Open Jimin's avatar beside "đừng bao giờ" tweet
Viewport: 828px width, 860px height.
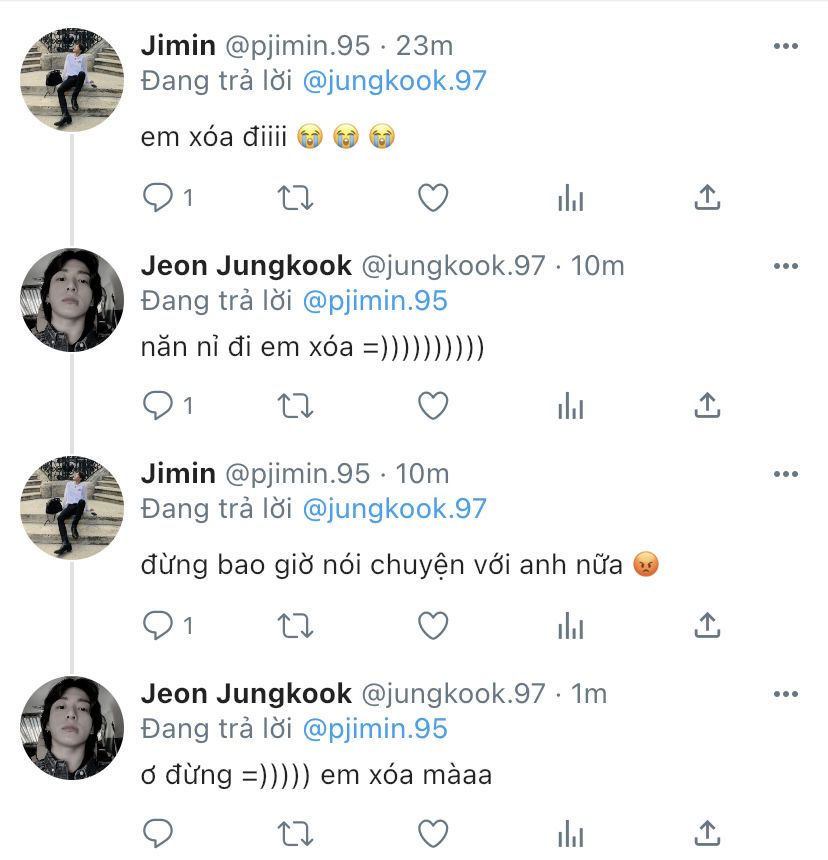tap(72, 507)
